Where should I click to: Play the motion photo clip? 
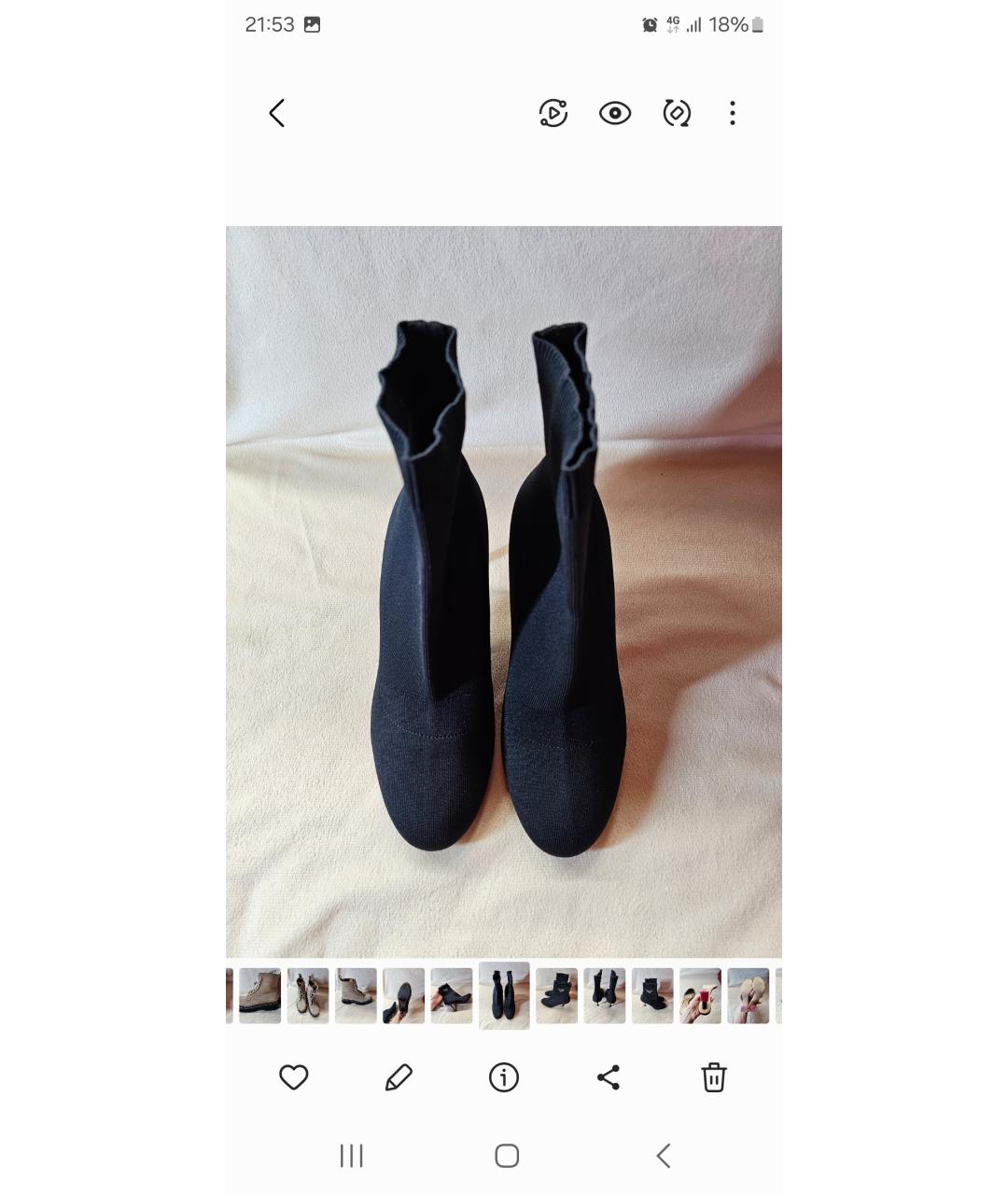(x=553, y=114)
